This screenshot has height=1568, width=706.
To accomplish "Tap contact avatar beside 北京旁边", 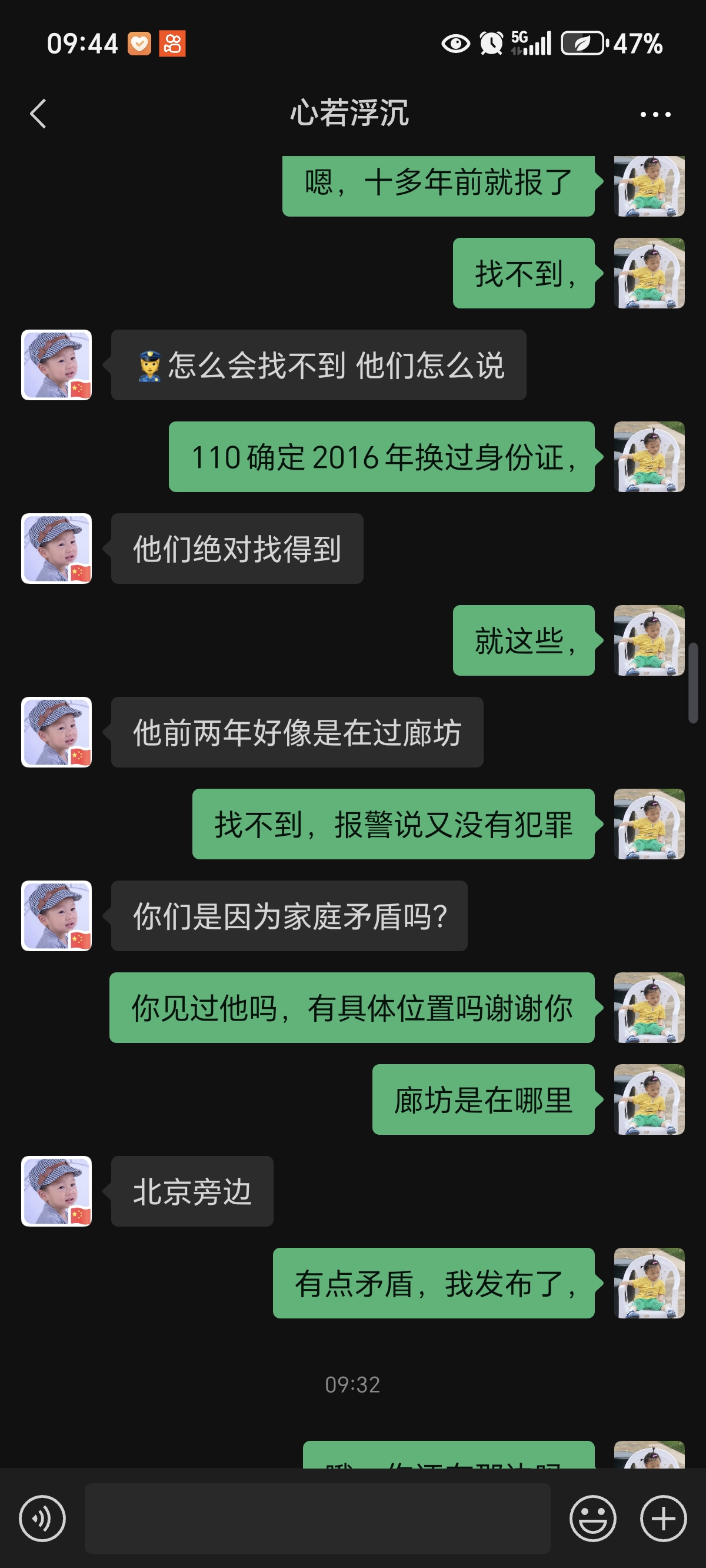I will click(56, 1191).
